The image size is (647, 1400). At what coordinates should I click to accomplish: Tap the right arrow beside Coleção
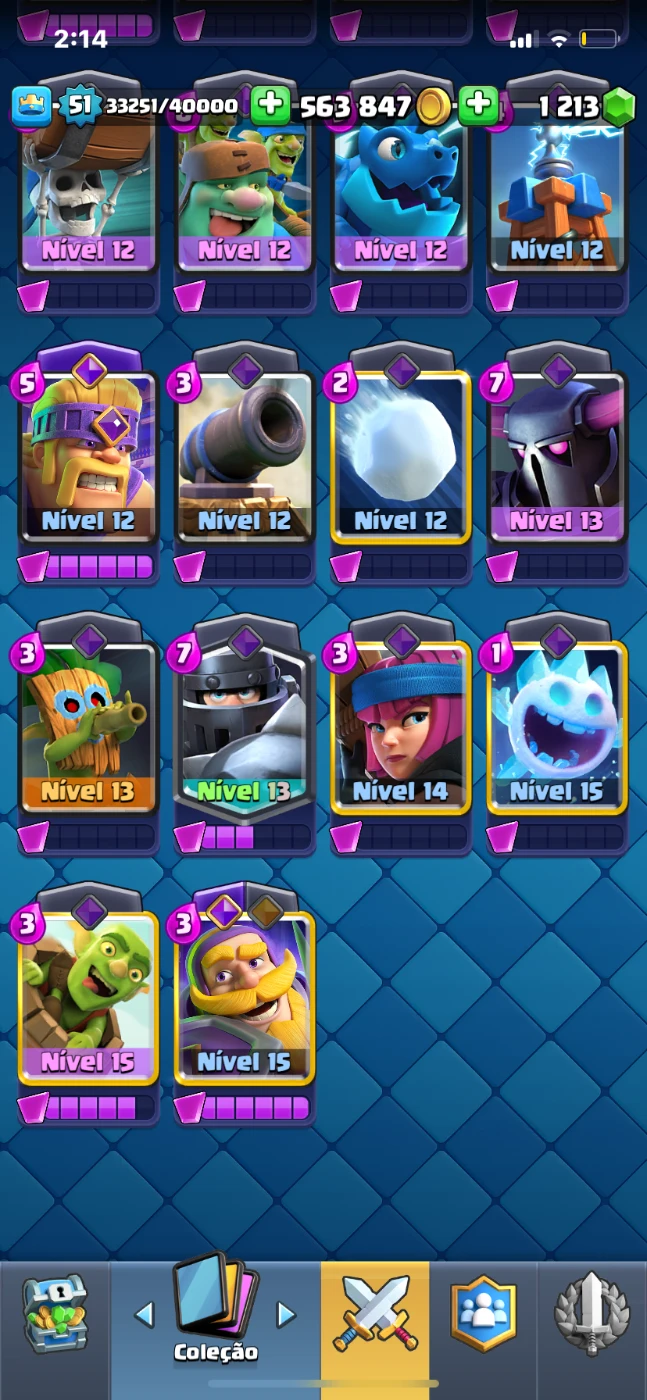click(x=286, y=1314)
